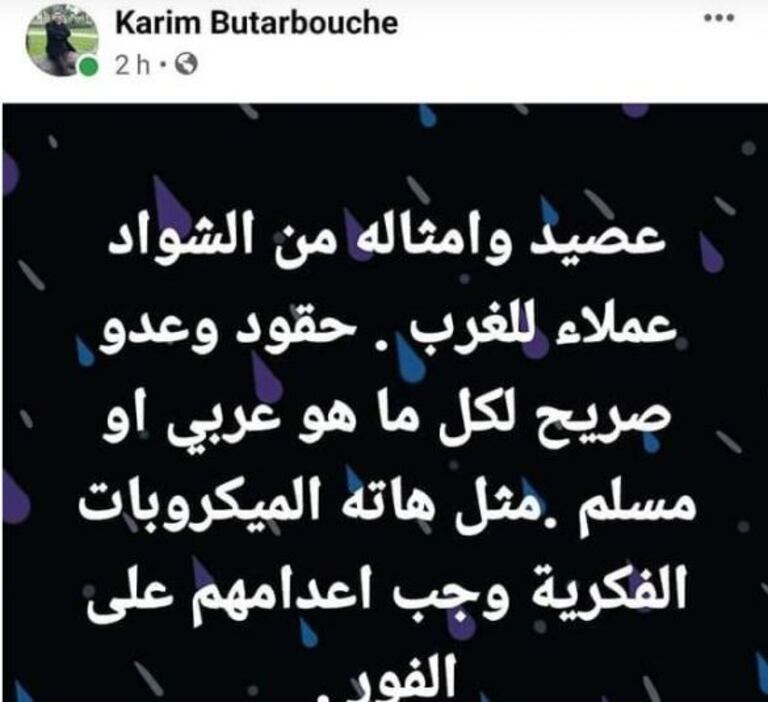Image resolution: width=768 pixels, height=702 pixels.
Task: Open Karim Butarbouche's profile name link
Action: point(256,23)
